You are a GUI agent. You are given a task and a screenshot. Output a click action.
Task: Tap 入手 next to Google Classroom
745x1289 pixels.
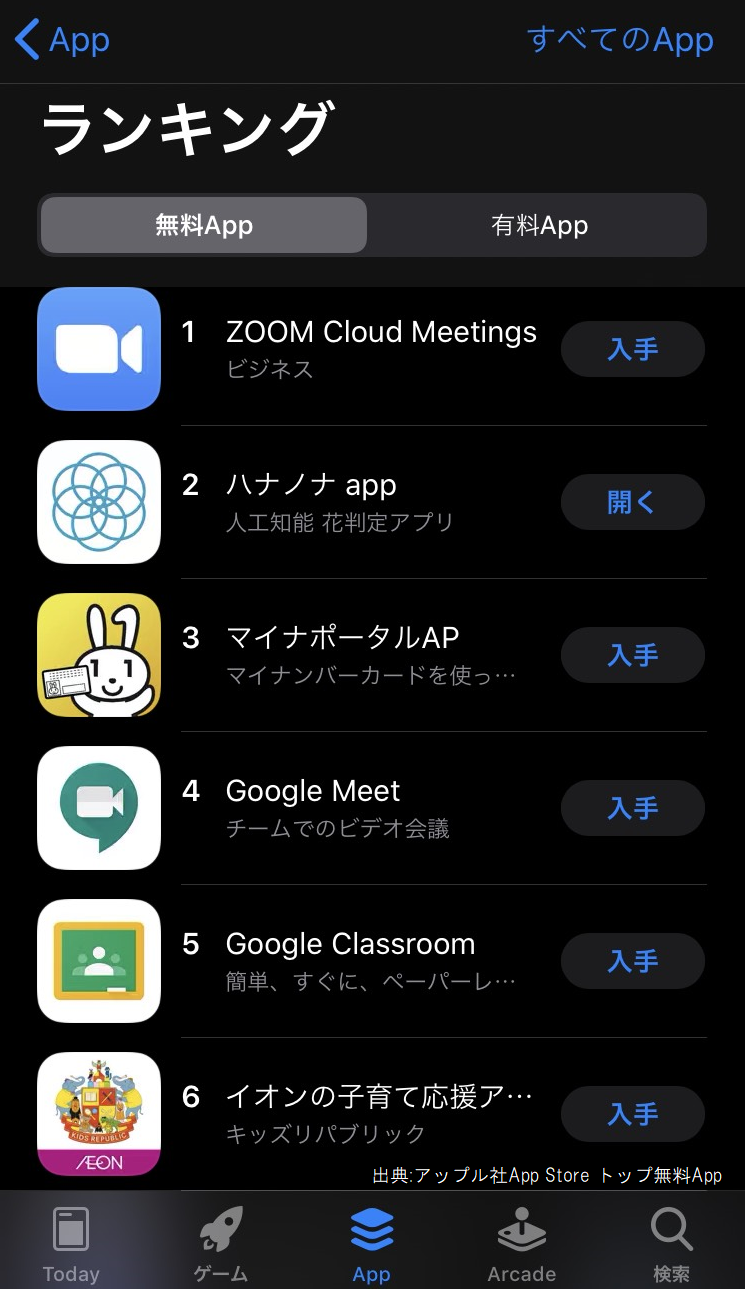(632, 961)
